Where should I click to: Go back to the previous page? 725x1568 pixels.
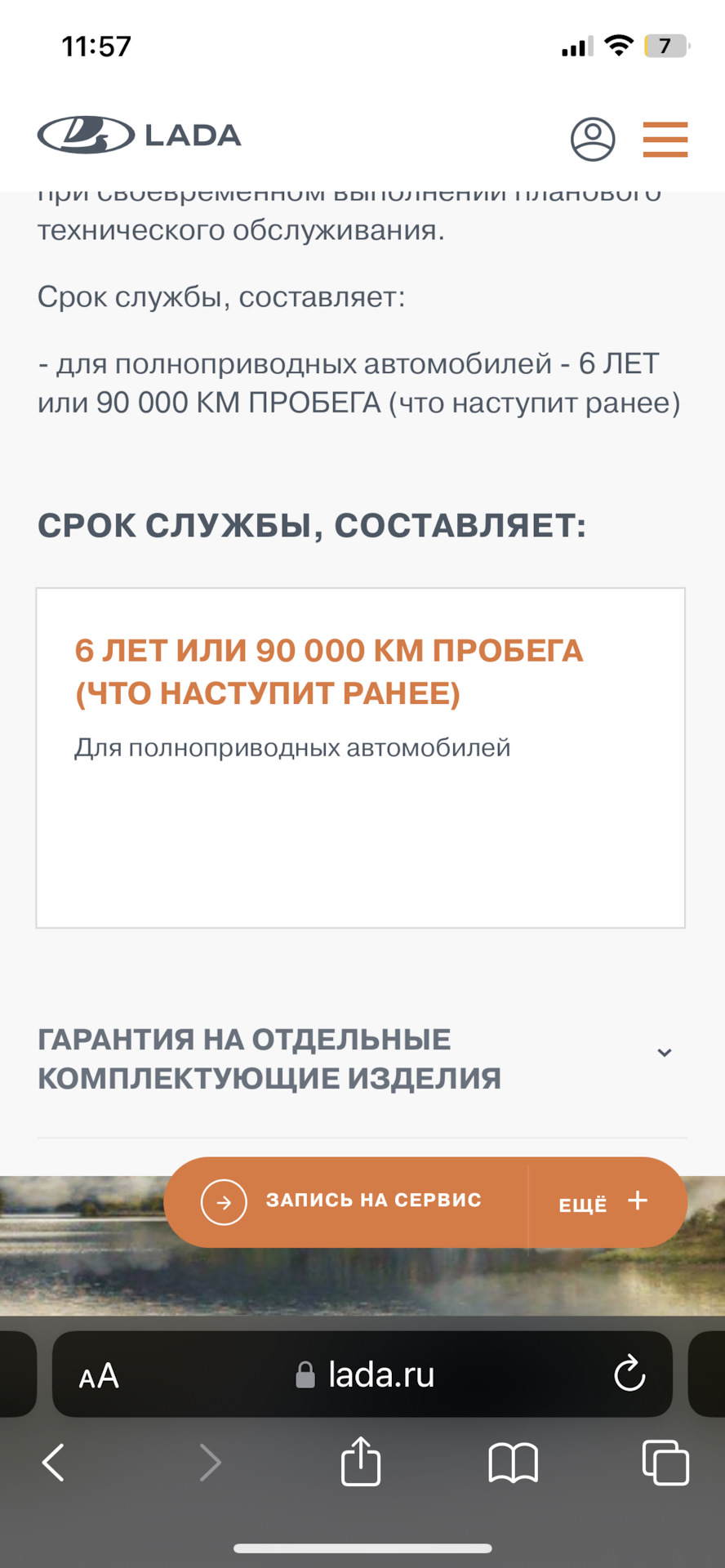click(54, 1462)
